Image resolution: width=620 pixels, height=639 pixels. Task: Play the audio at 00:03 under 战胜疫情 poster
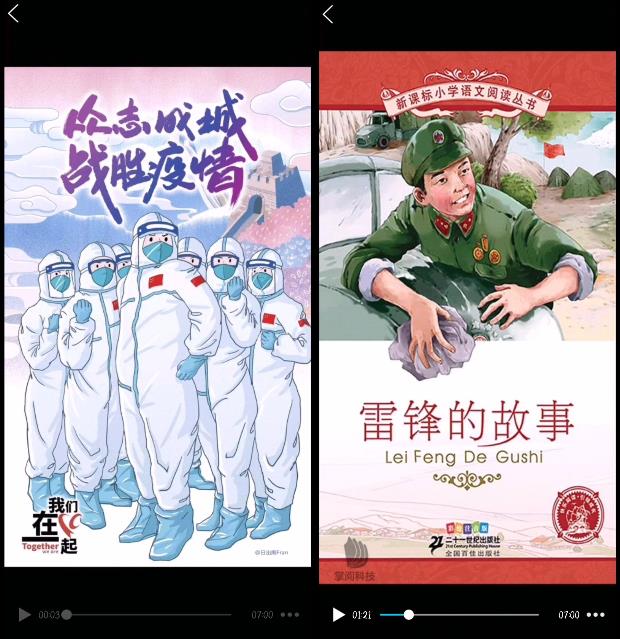(x=24, y=615)
